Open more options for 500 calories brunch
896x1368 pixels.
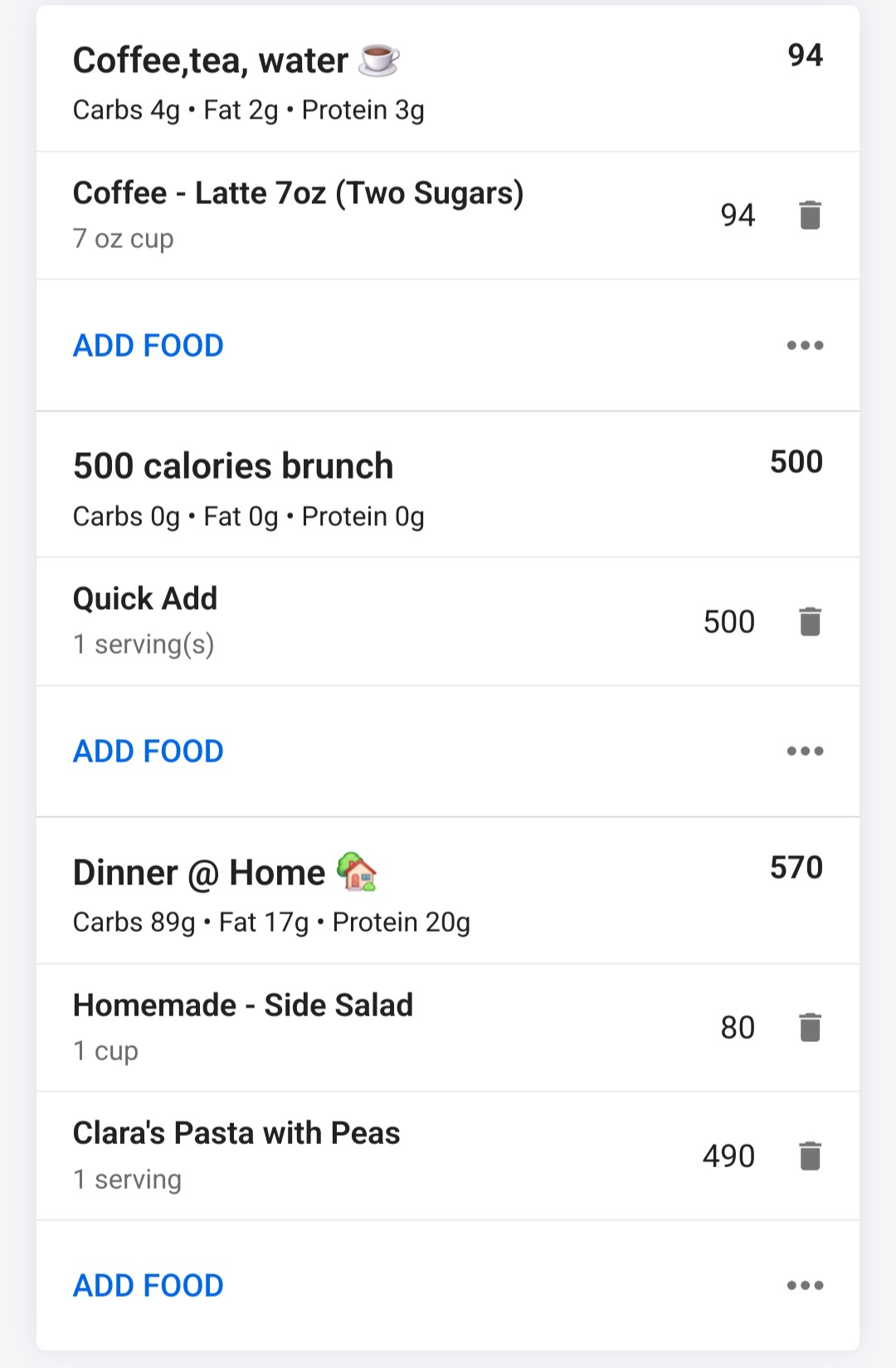coord(805,751)
